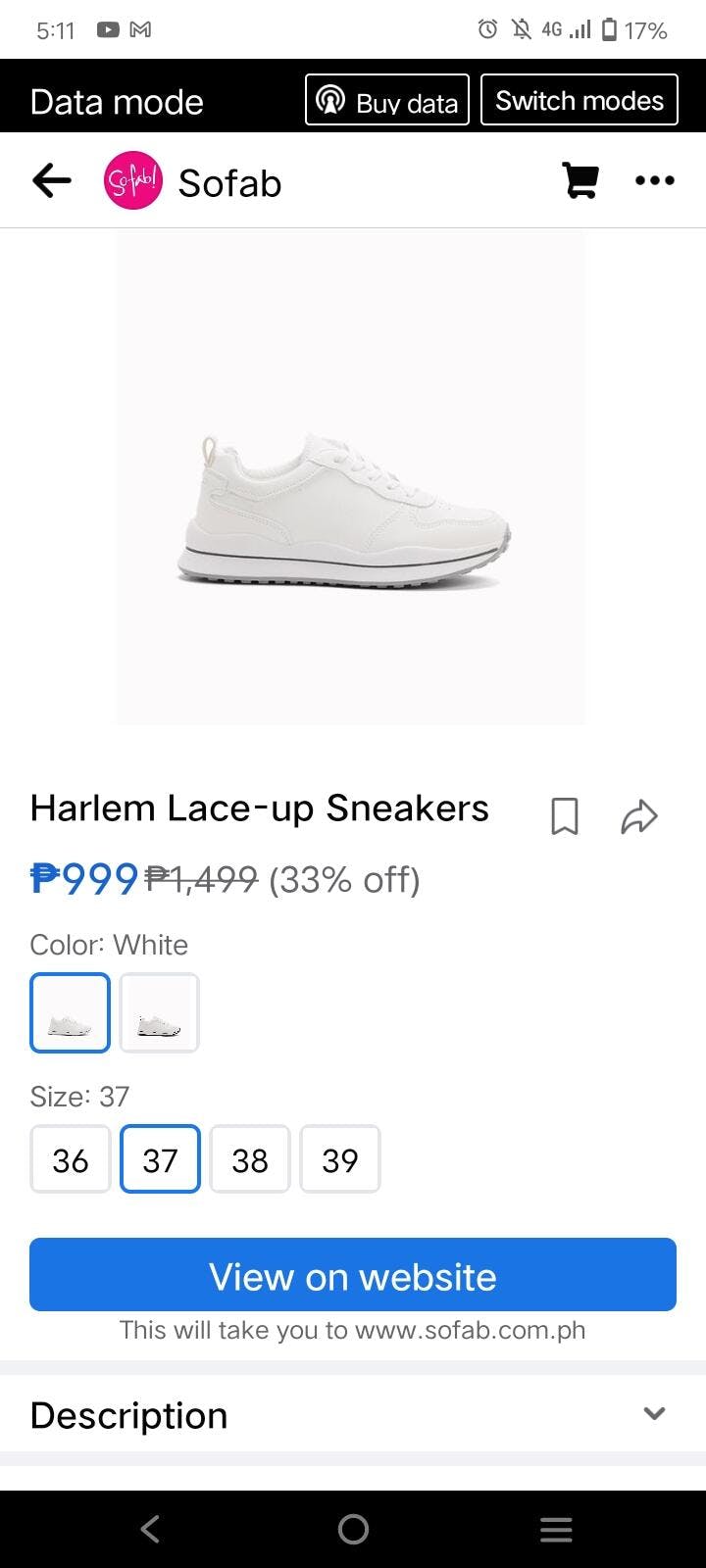Open the three-dot overflow menu
The height and width of the screenshot is (1568, 706).
click(x=654, y=180)
